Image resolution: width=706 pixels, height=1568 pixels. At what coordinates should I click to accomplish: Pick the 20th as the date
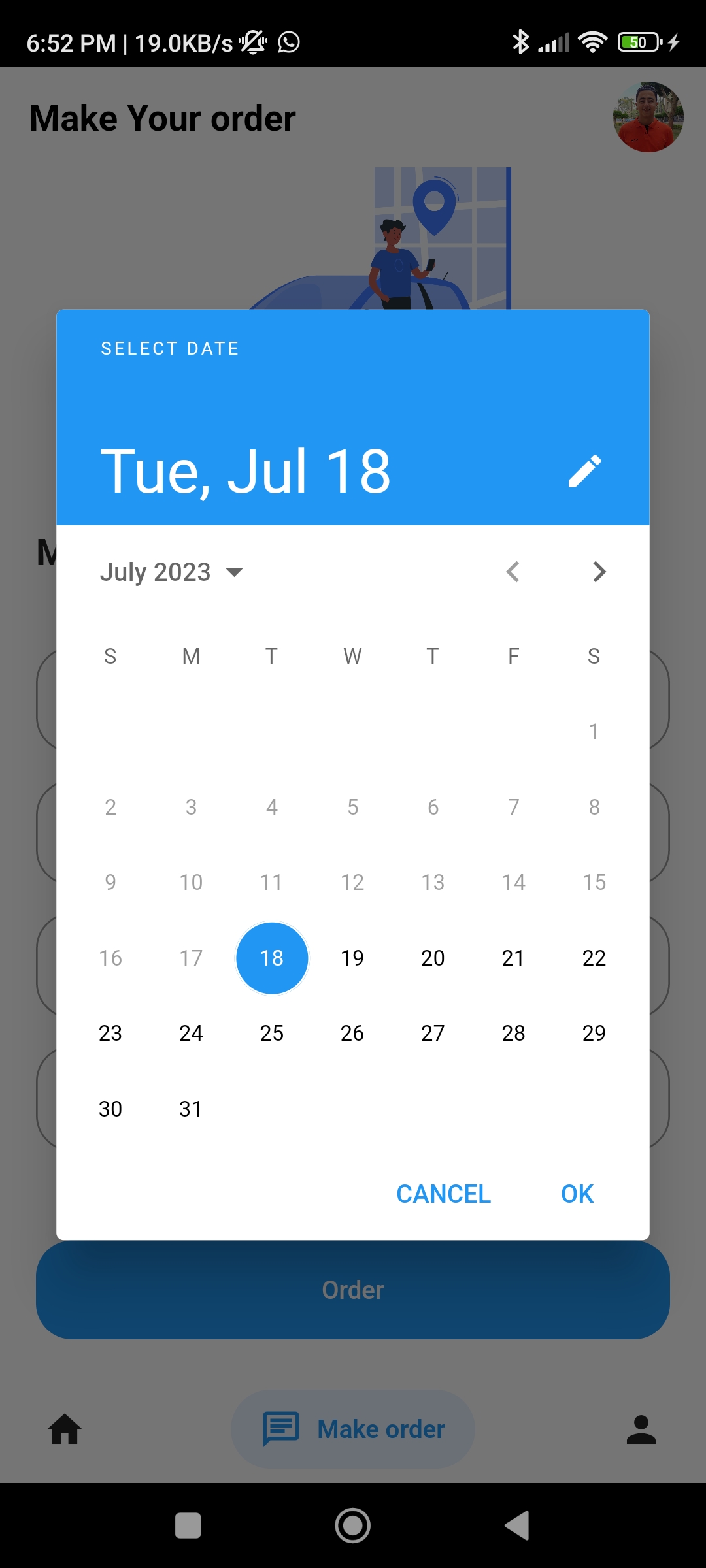coord(433,958)
